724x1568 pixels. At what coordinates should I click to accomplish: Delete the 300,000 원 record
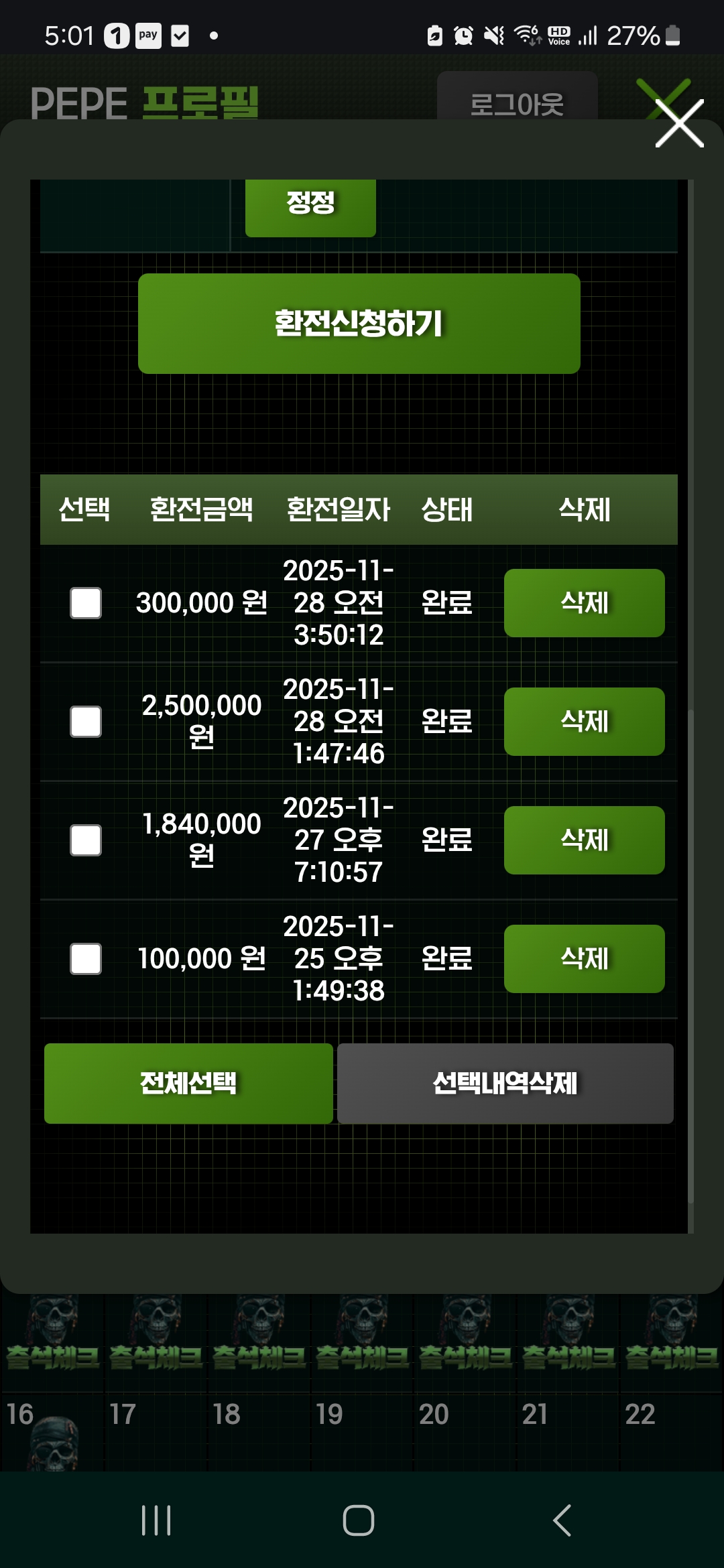pos(584,603)
